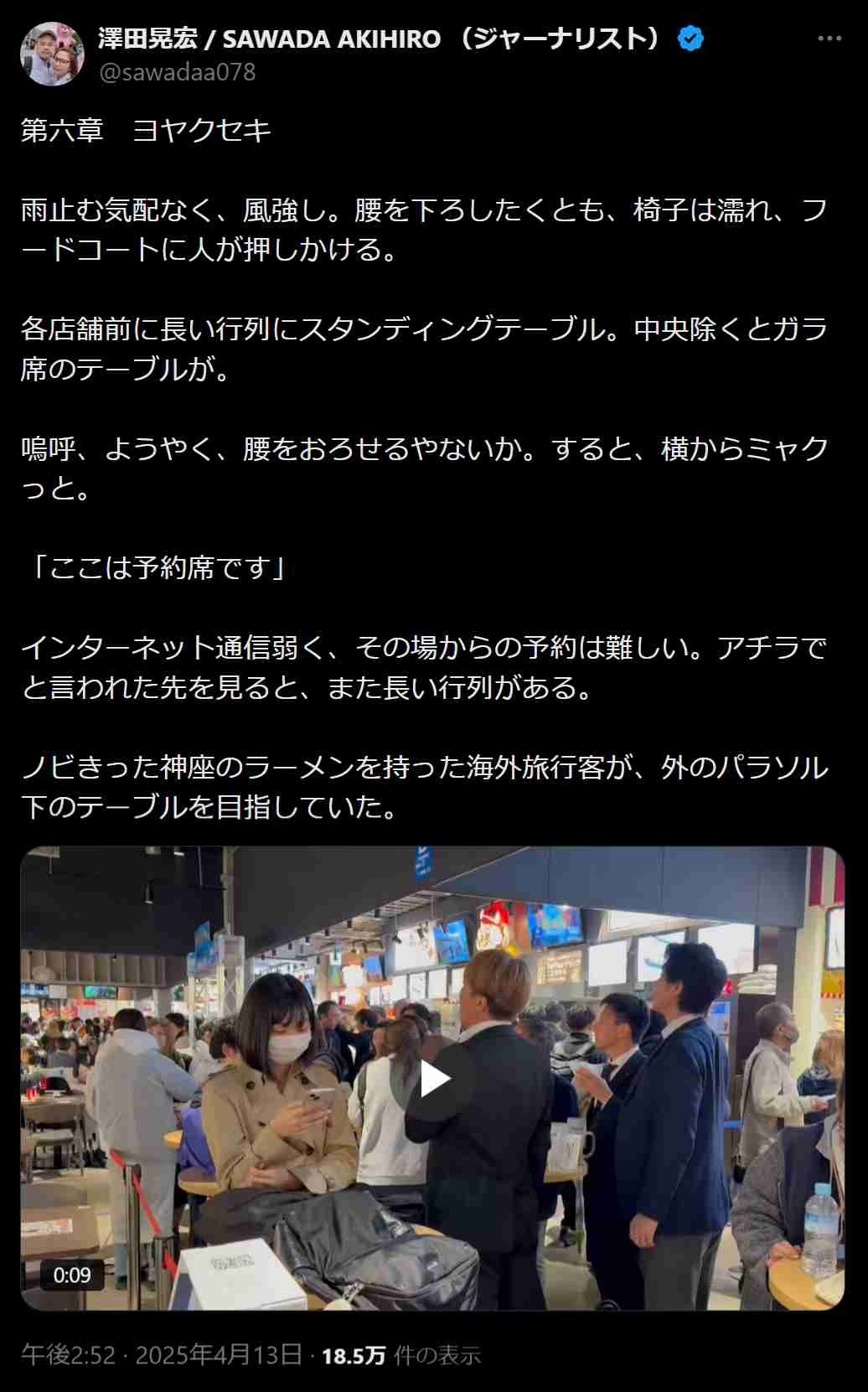The height and width of the screenshot is (1392, 868).
Task: Open the three-dot overflow menu on the post
Action: pos(829,39)
